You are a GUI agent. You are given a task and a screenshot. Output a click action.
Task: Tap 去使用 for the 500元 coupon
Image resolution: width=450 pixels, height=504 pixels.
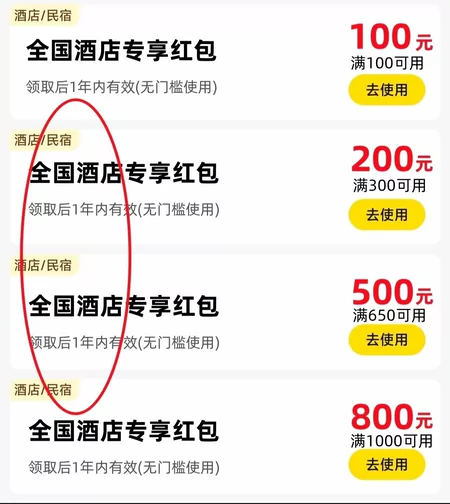(387, 340)
